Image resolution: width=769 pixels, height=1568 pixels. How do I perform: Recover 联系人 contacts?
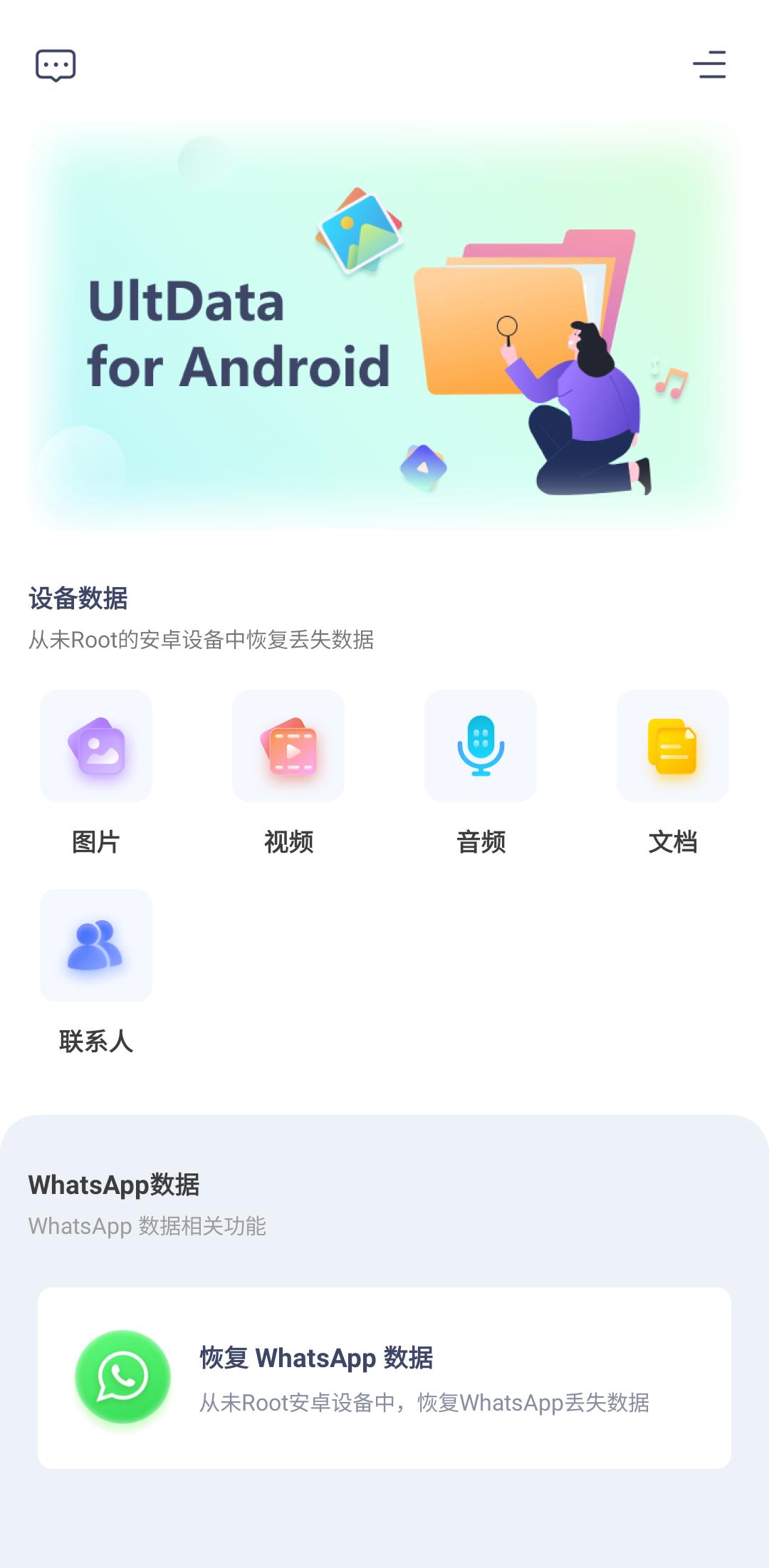point(96,945)
